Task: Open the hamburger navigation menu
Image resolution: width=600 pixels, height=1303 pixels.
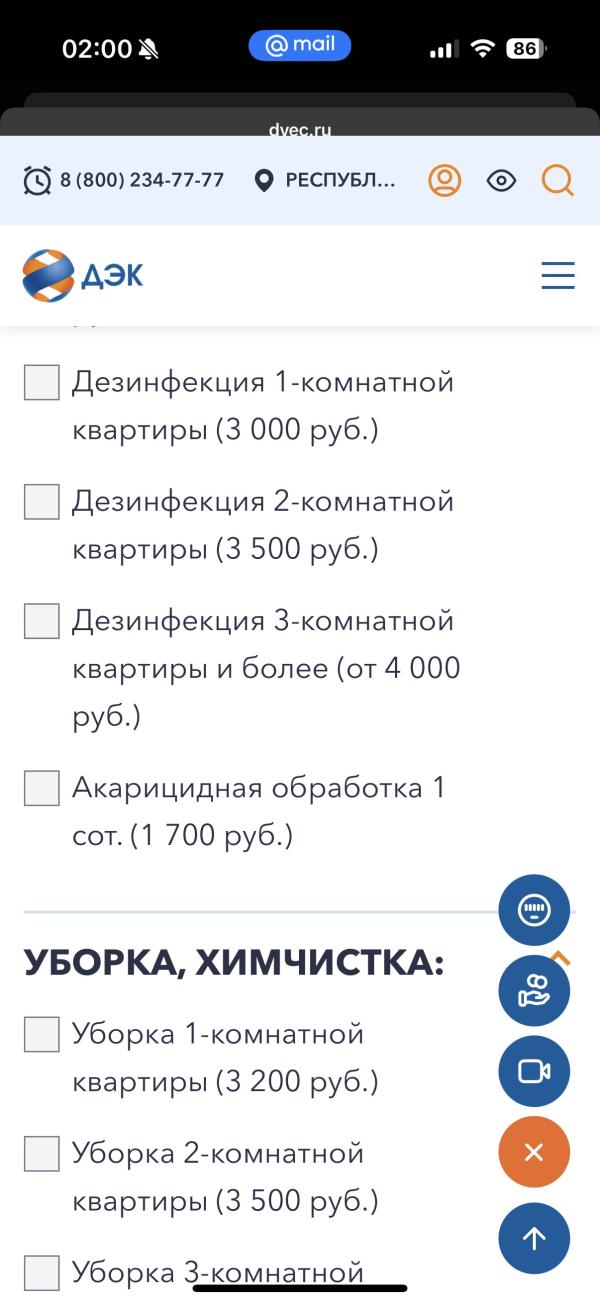Action: 557,275
